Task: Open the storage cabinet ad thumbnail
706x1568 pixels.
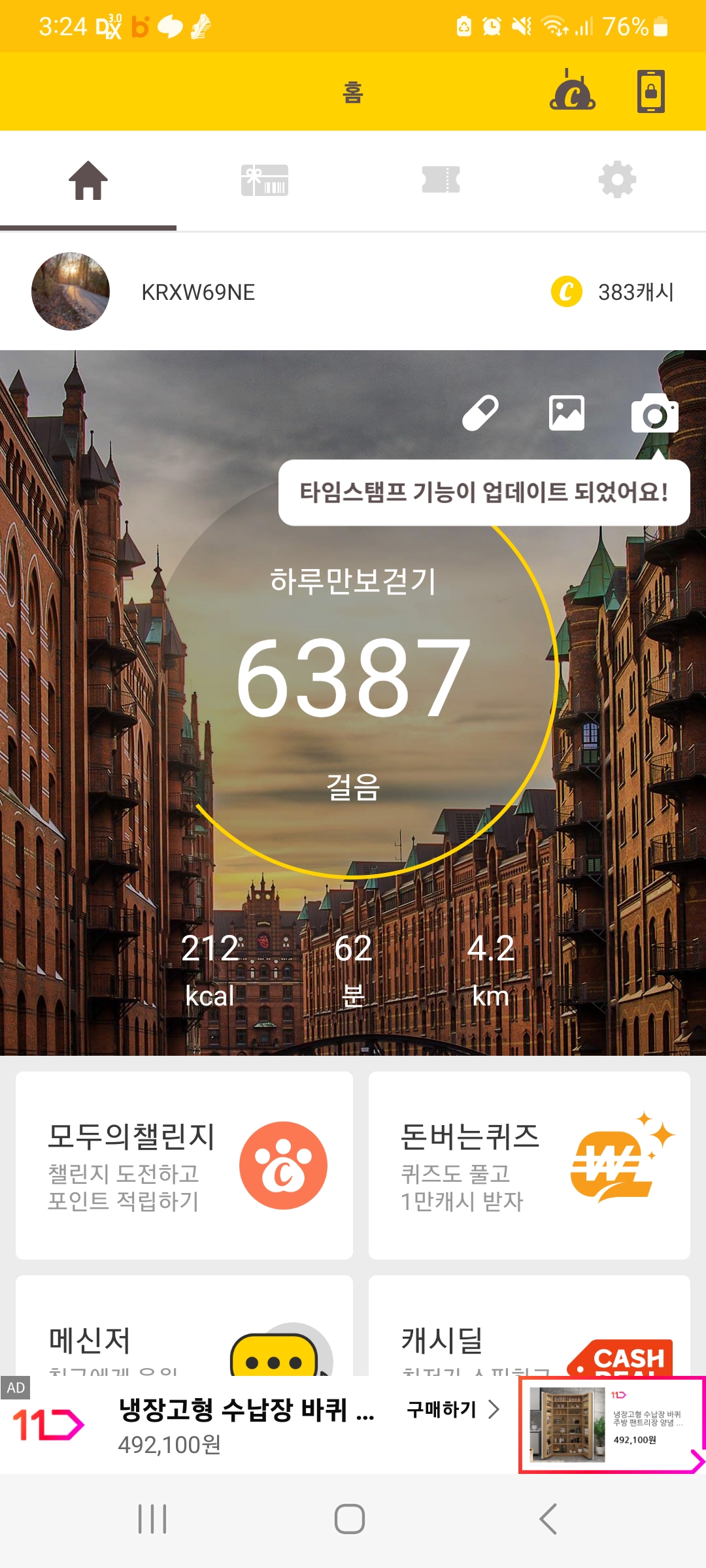Action: pyautogui.click(x=567, y=1424)
